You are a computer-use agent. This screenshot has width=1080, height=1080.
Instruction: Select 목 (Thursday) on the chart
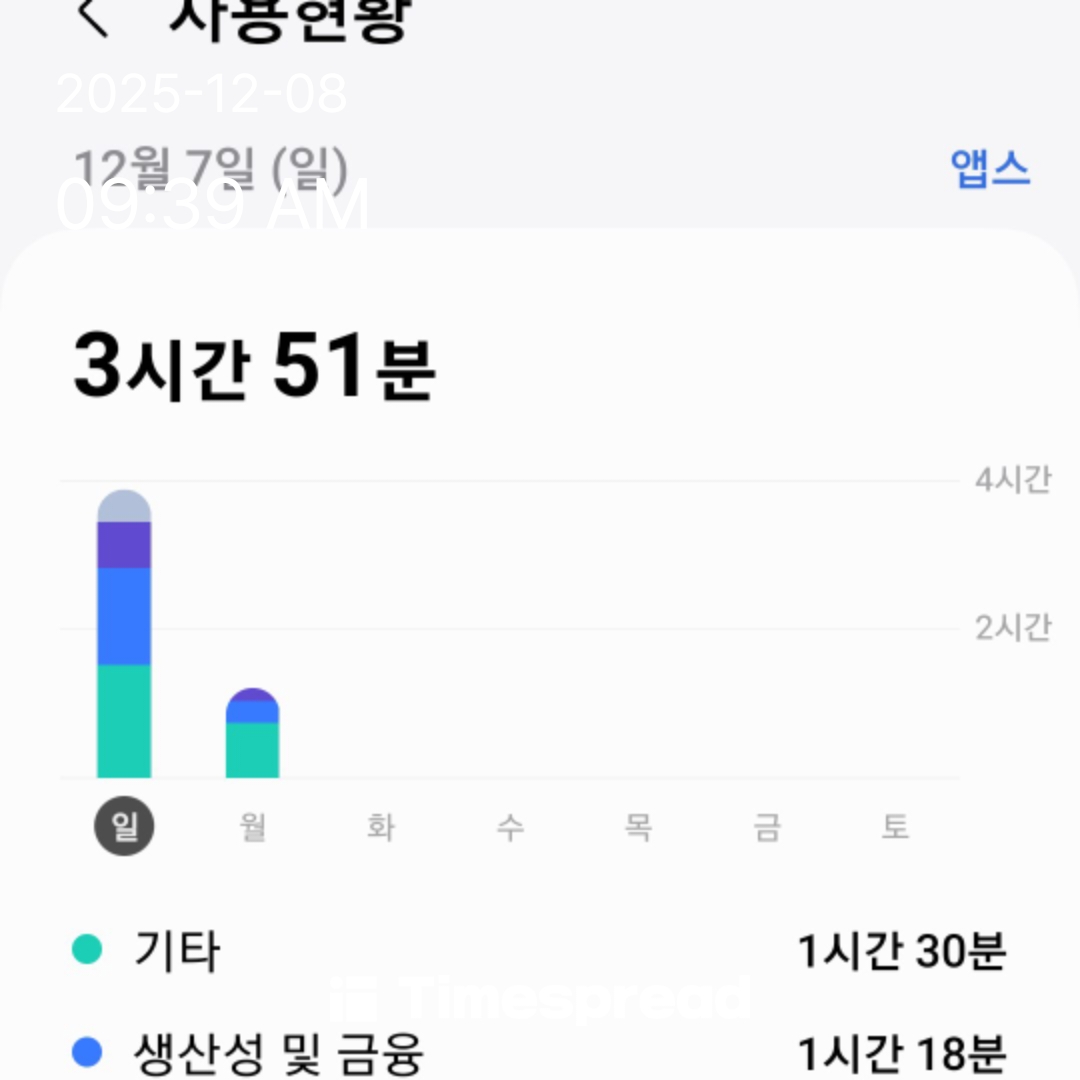(638, 827)
